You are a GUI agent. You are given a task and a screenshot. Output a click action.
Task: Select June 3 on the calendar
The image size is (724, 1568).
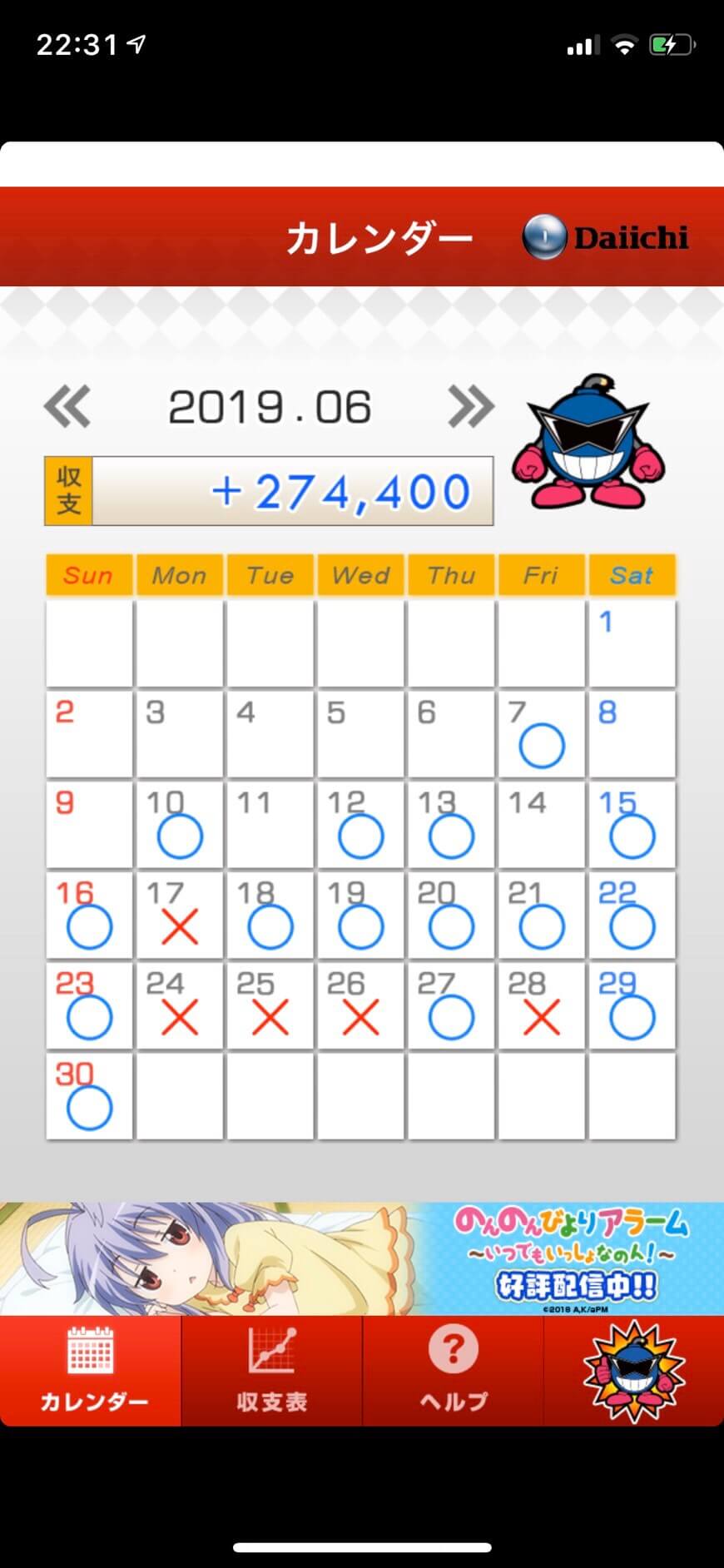tap(180, 734)
